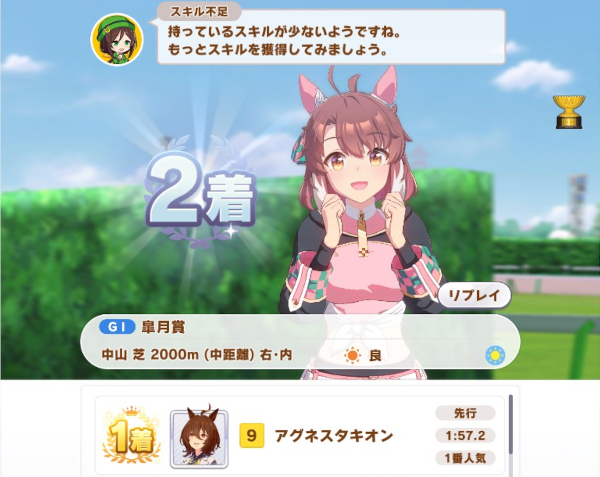This screenshot has height=477, width=600.
Task: Open アグネスタキオン's first-place result row
Action: [x=300, y=435]
